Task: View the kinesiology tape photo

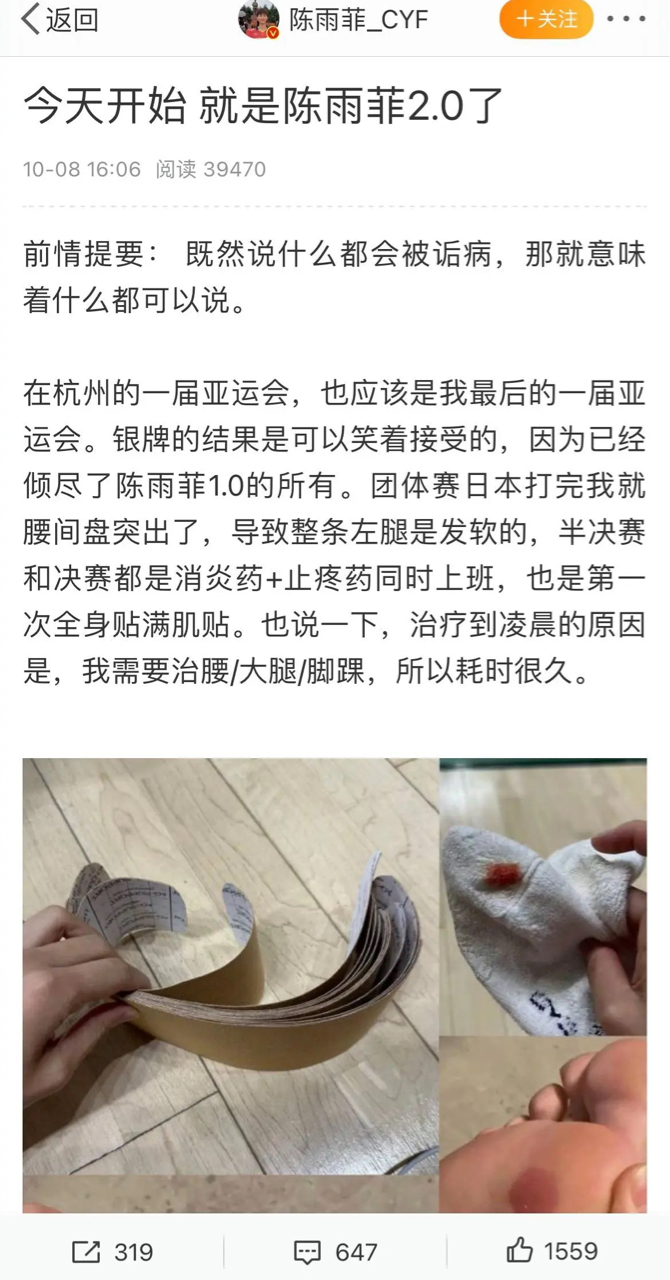Action: click(230, 965)
